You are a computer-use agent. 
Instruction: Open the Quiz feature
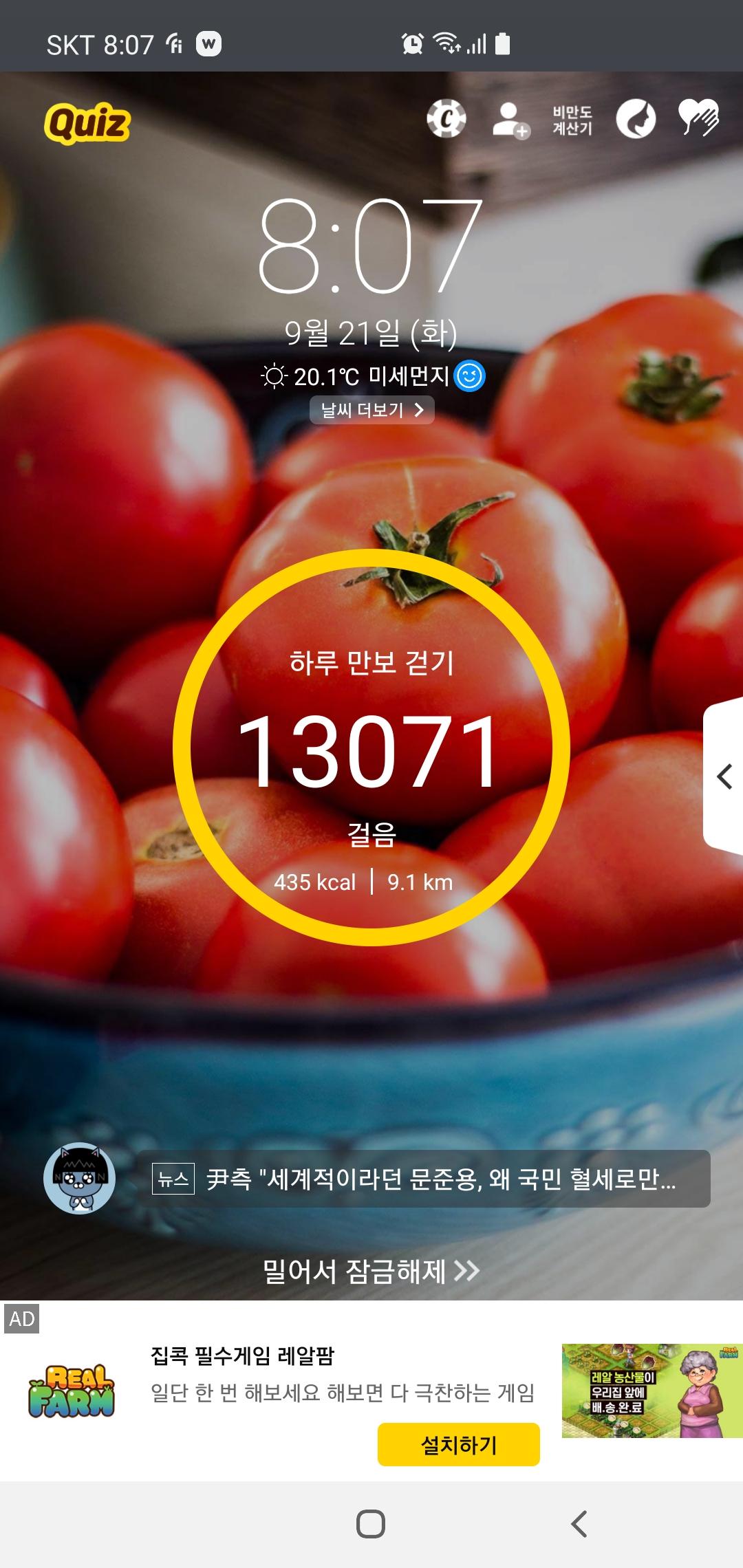[x=87, y=123]
